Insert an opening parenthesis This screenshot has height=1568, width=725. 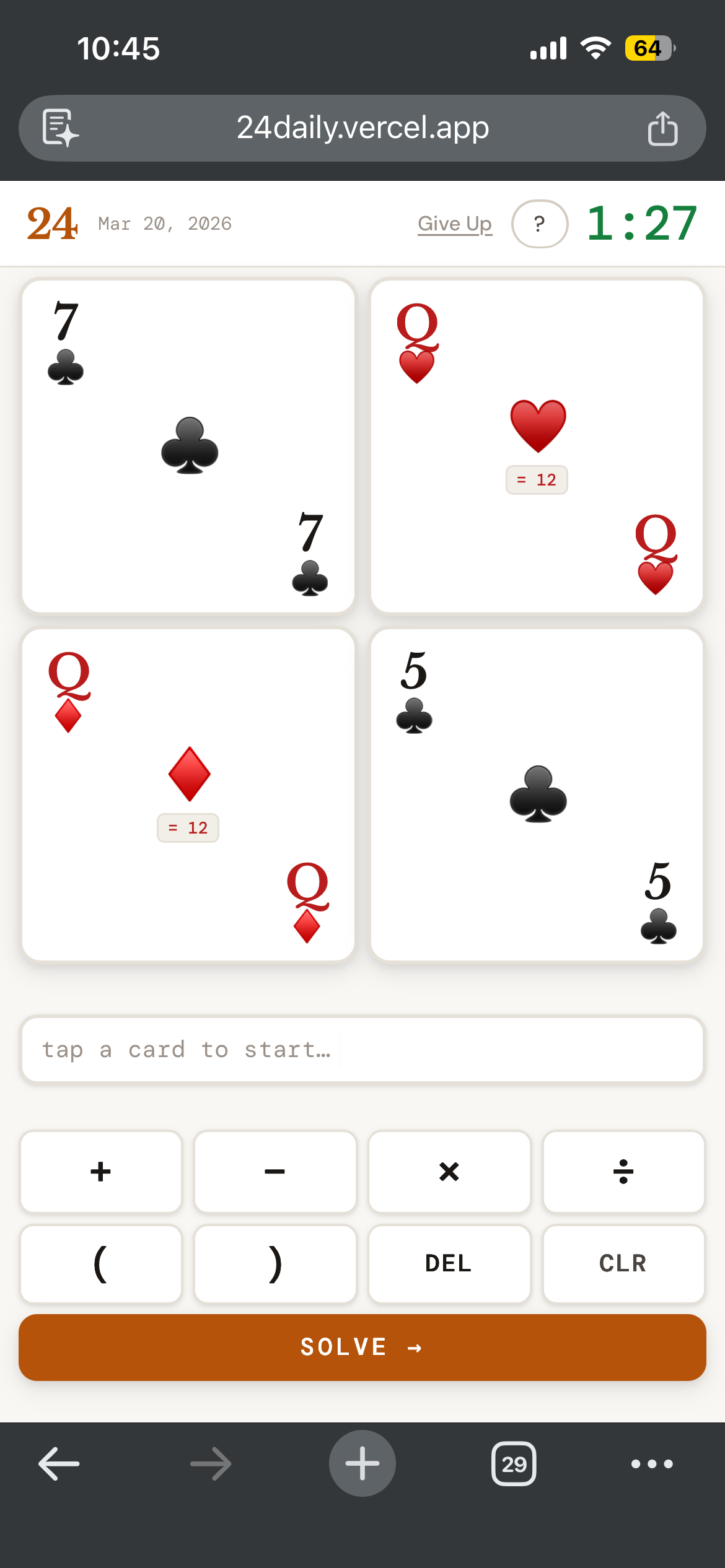coord(101,1263)
